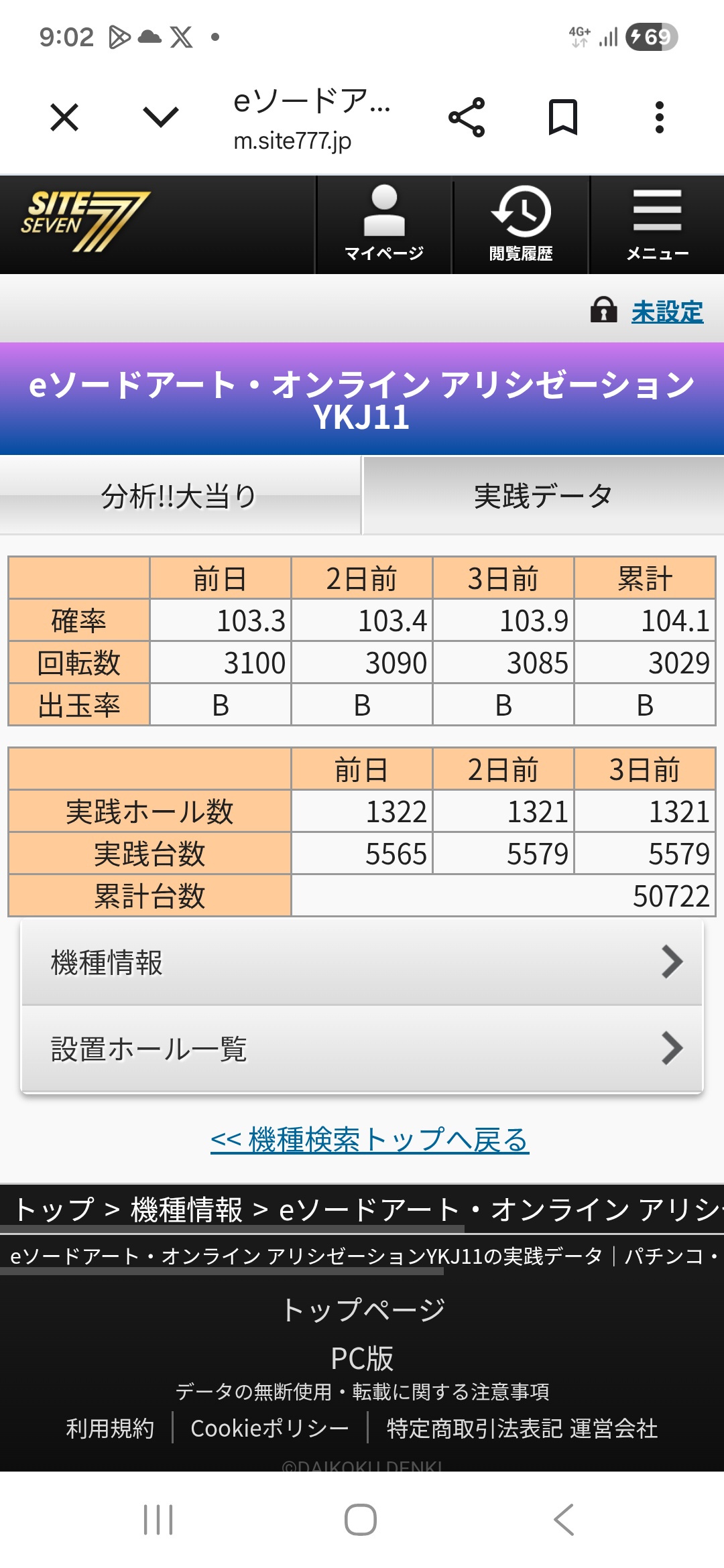Open 特定商取引法表記
The width and height of the screenshot is (724, 1568).
click(475, 1429)
